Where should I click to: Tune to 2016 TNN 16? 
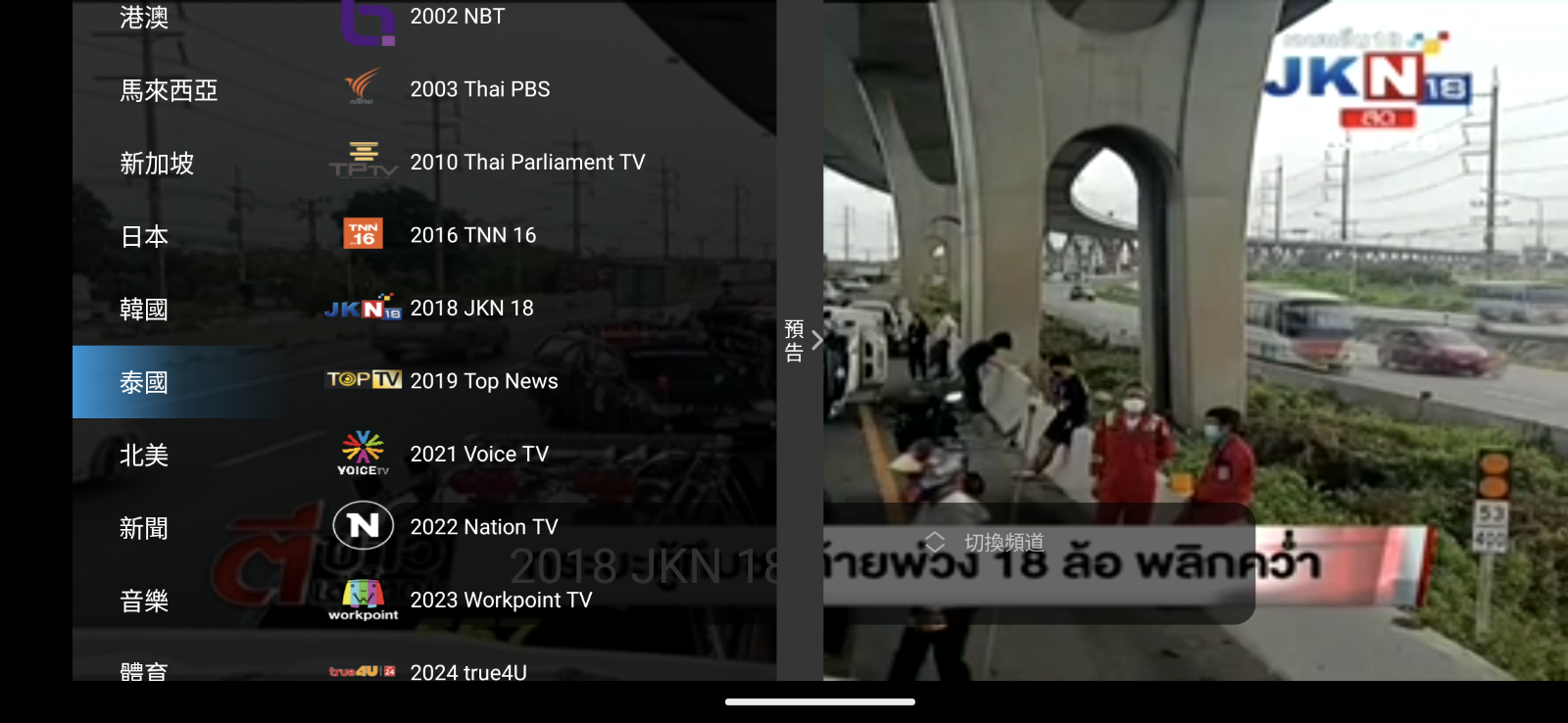coord(472,235)
